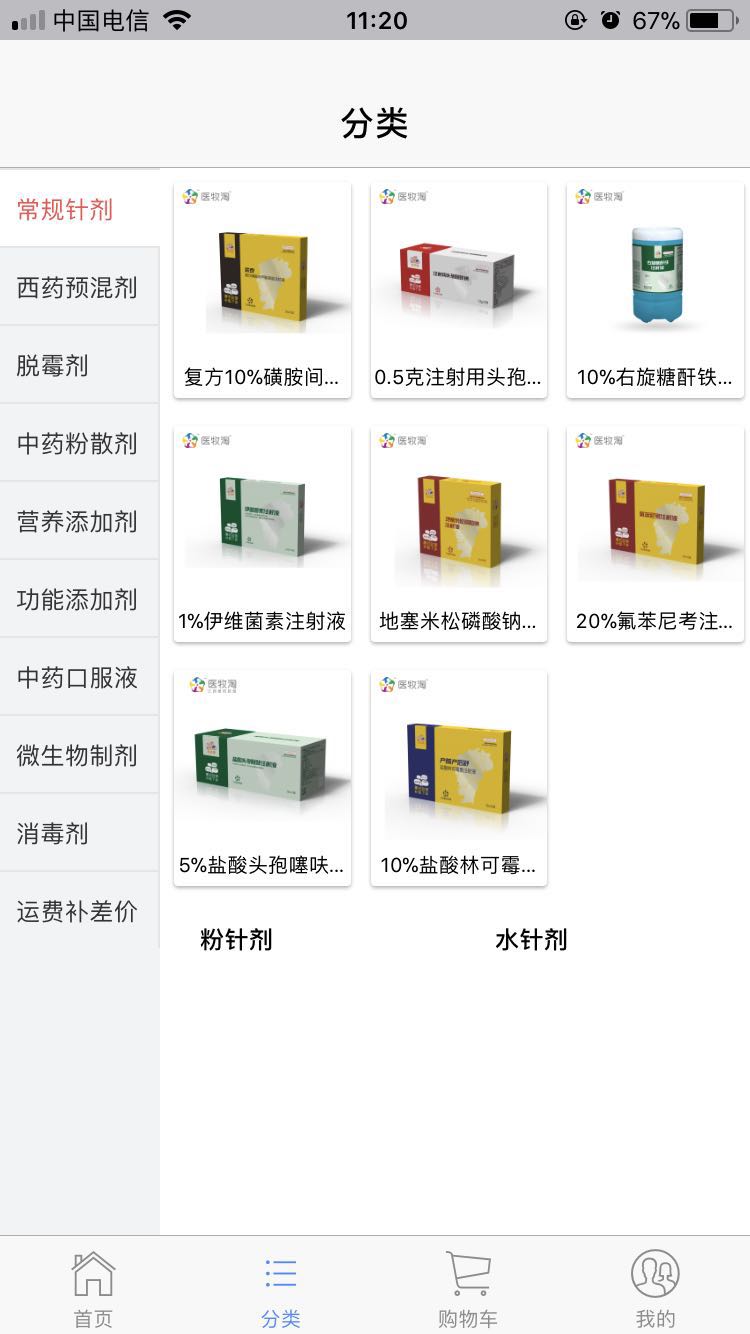
Task: Choose the 中药粉散剂 category
Action: pos(78,444)
